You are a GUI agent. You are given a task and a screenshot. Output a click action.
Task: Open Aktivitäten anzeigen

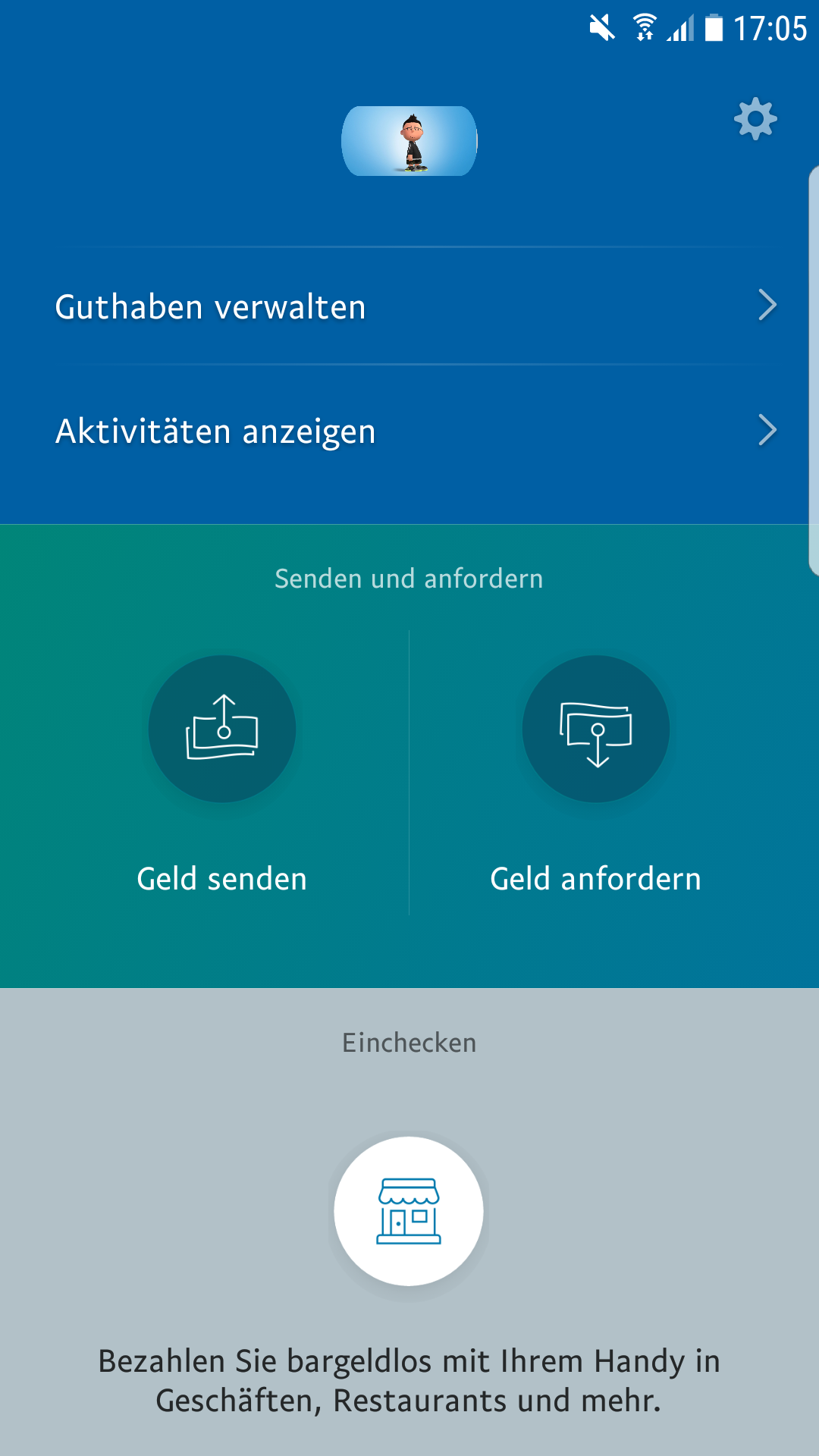409,431
